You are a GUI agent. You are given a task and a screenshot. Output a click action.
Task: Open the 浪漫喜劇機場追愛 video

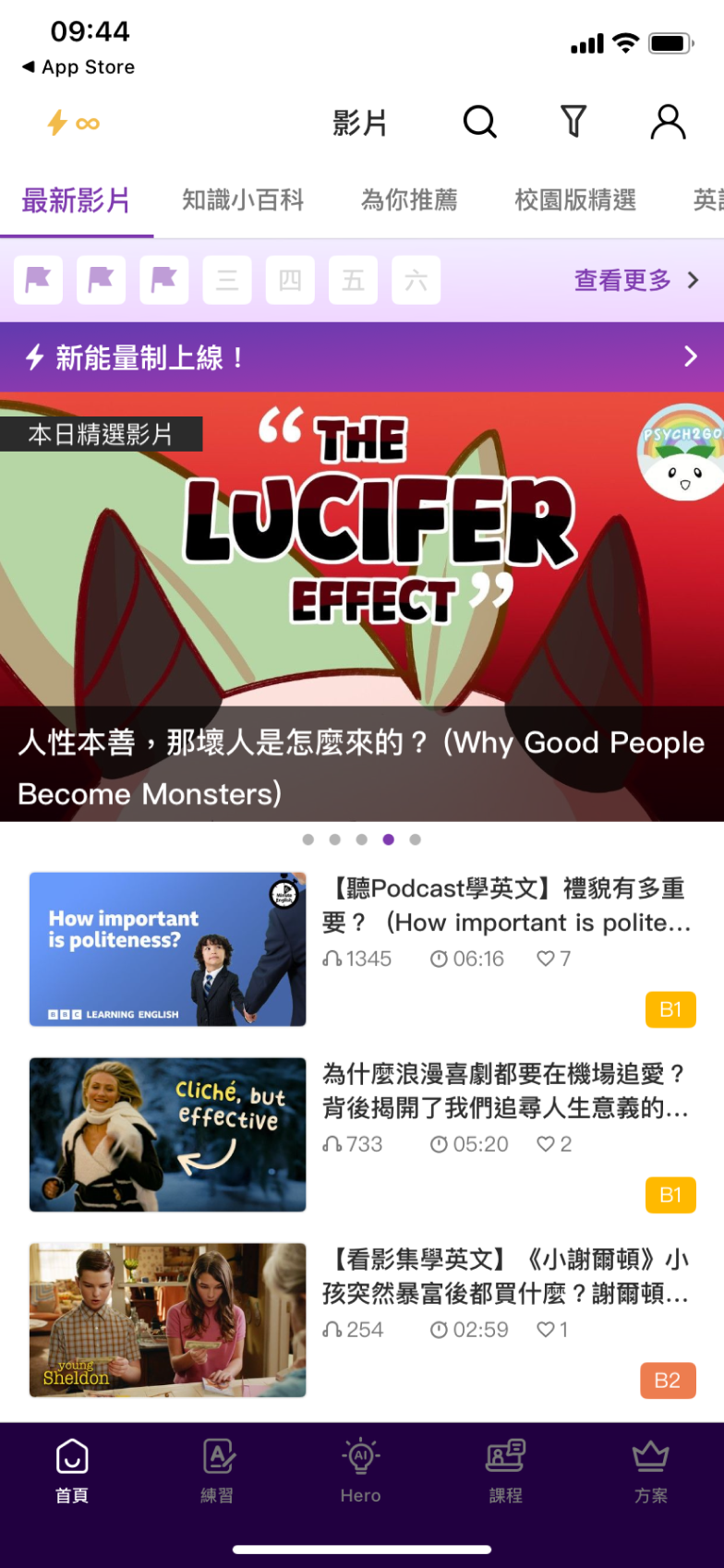point(362,1134)
